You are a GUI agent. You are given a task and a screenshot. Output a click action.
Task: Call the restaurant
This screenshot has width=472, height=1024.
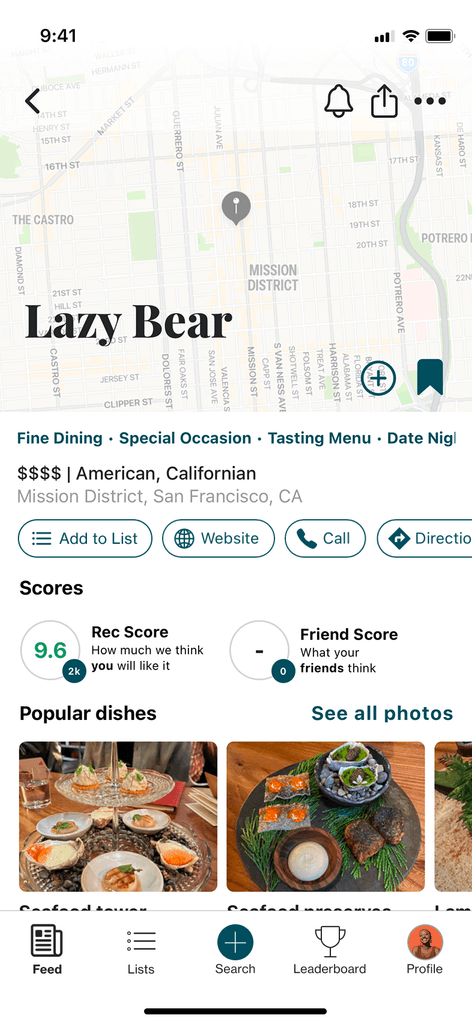325,538
